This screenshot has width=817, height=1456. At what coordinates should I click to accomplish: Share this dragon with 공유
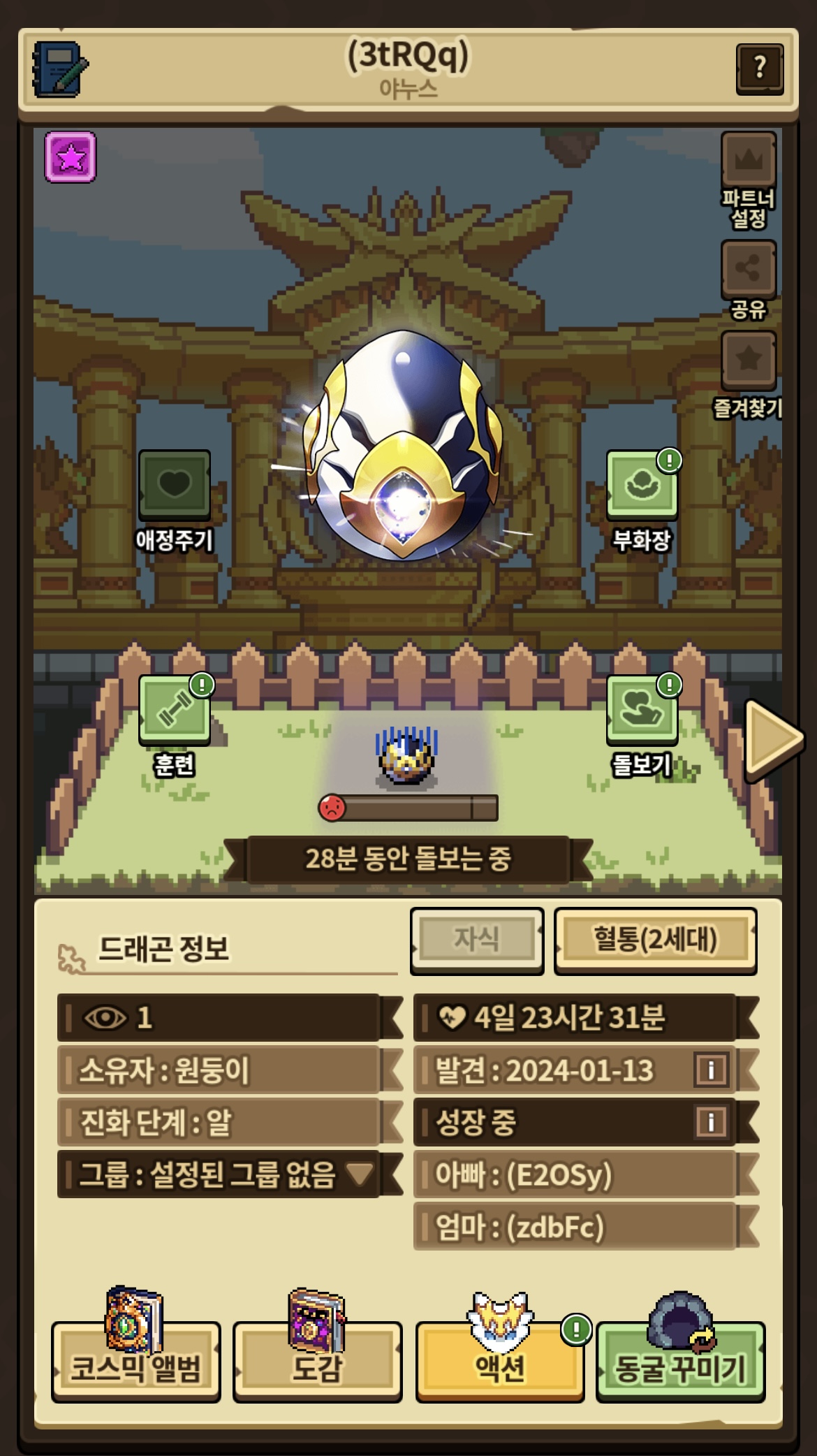pos(748,269)
